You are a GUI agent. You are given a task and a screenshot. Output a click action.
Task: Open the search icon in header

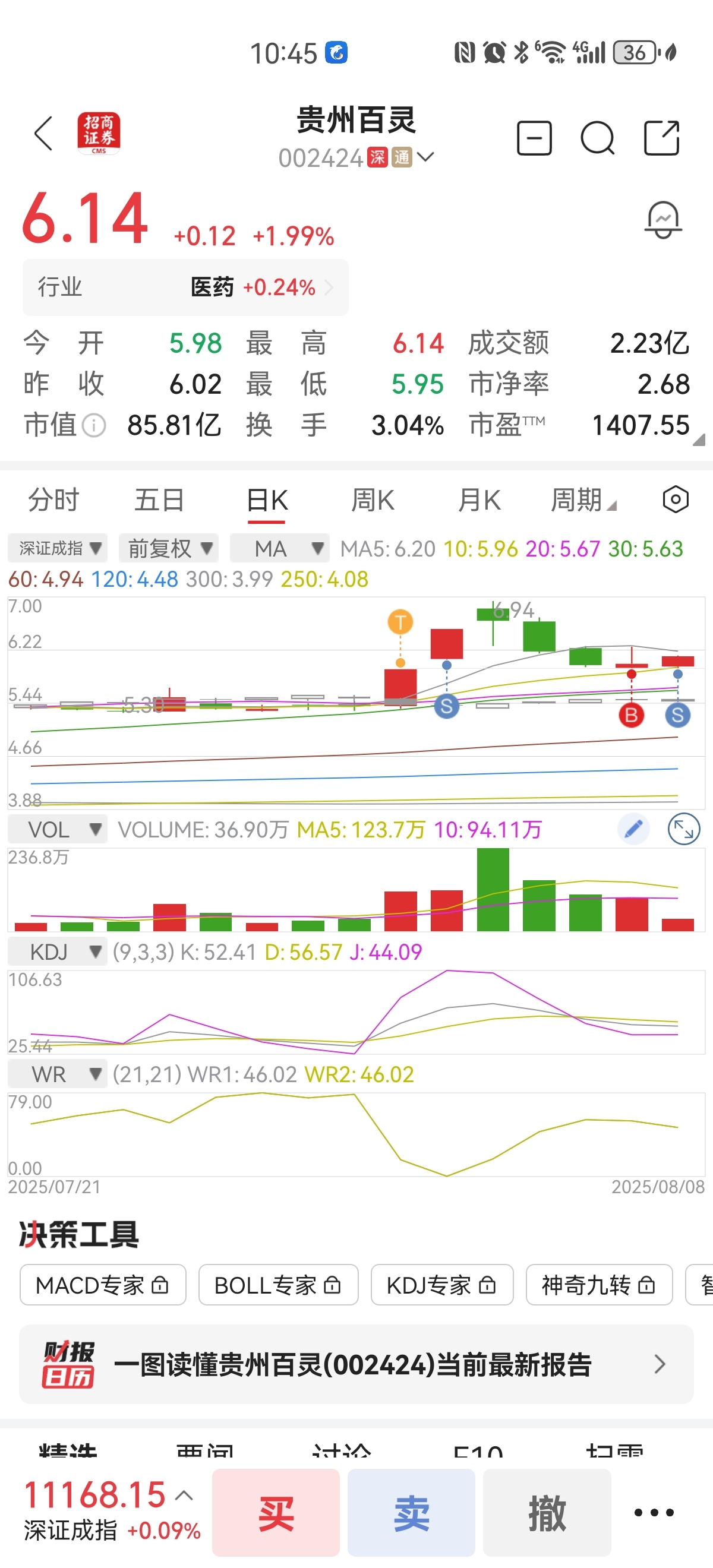tap(597, 138)
